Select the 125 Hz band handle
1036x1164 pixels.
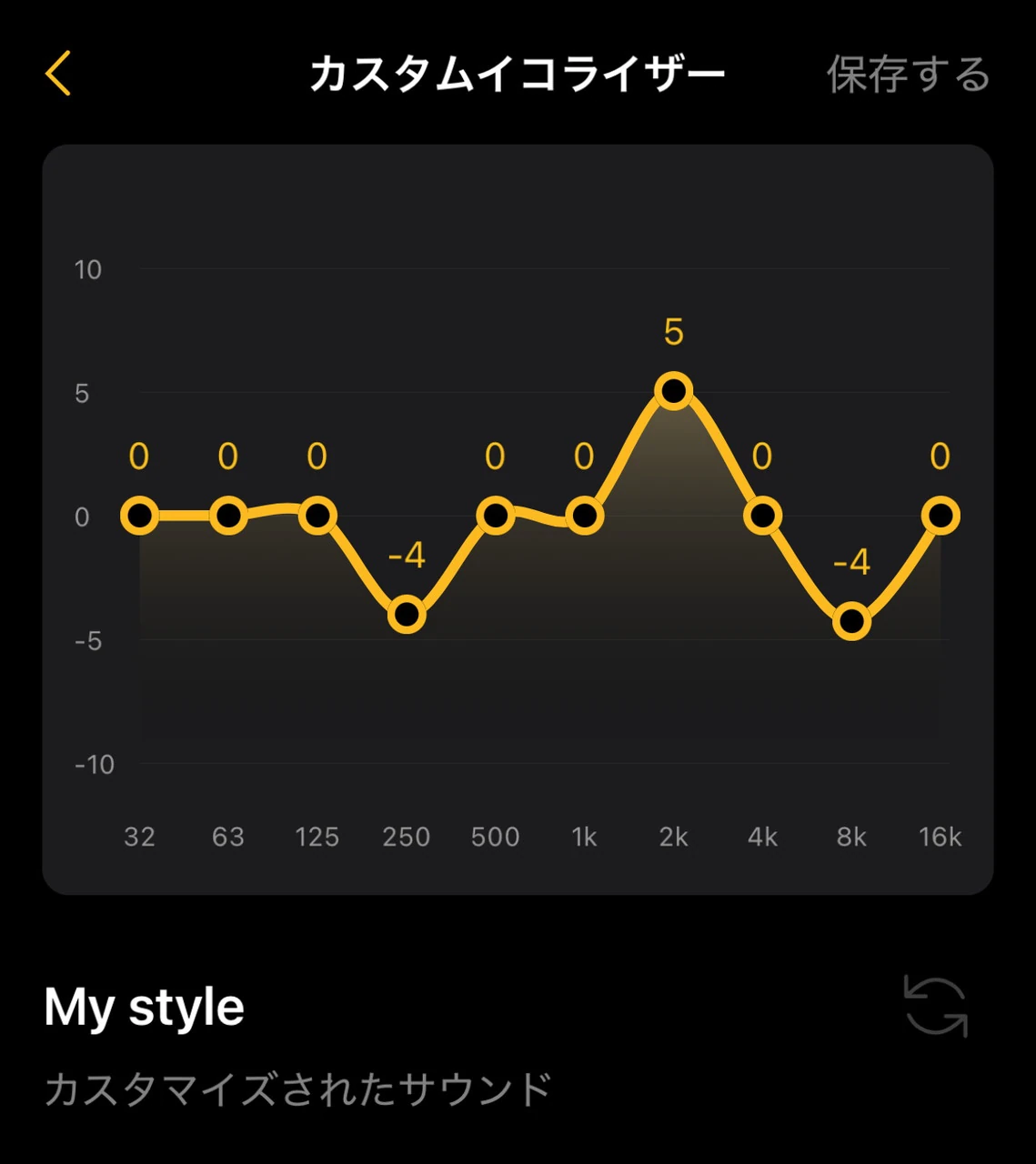pos(317,517)
